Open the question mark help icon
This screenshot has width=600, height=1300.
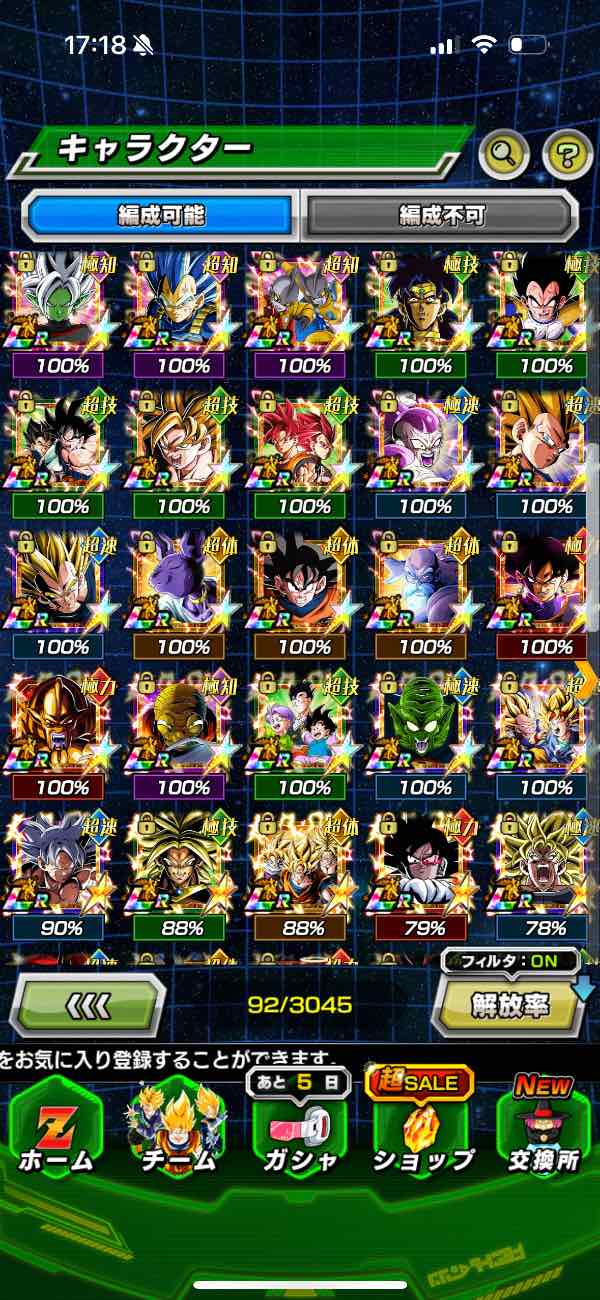[x=567, y=153]
